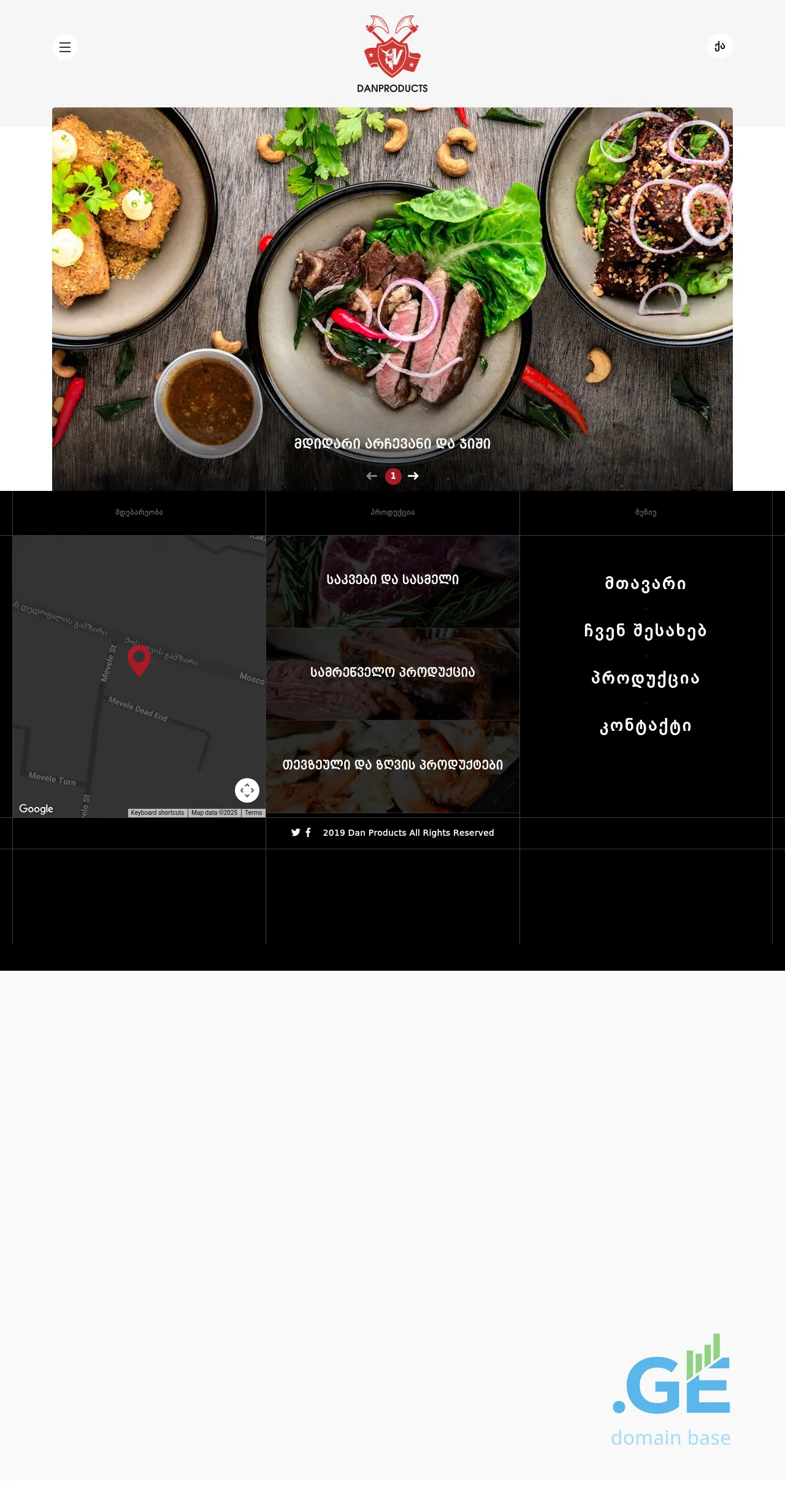The width and height of the screenshot is (785, 1512).
Task: Go to მთავარი page
Action: 645,584
